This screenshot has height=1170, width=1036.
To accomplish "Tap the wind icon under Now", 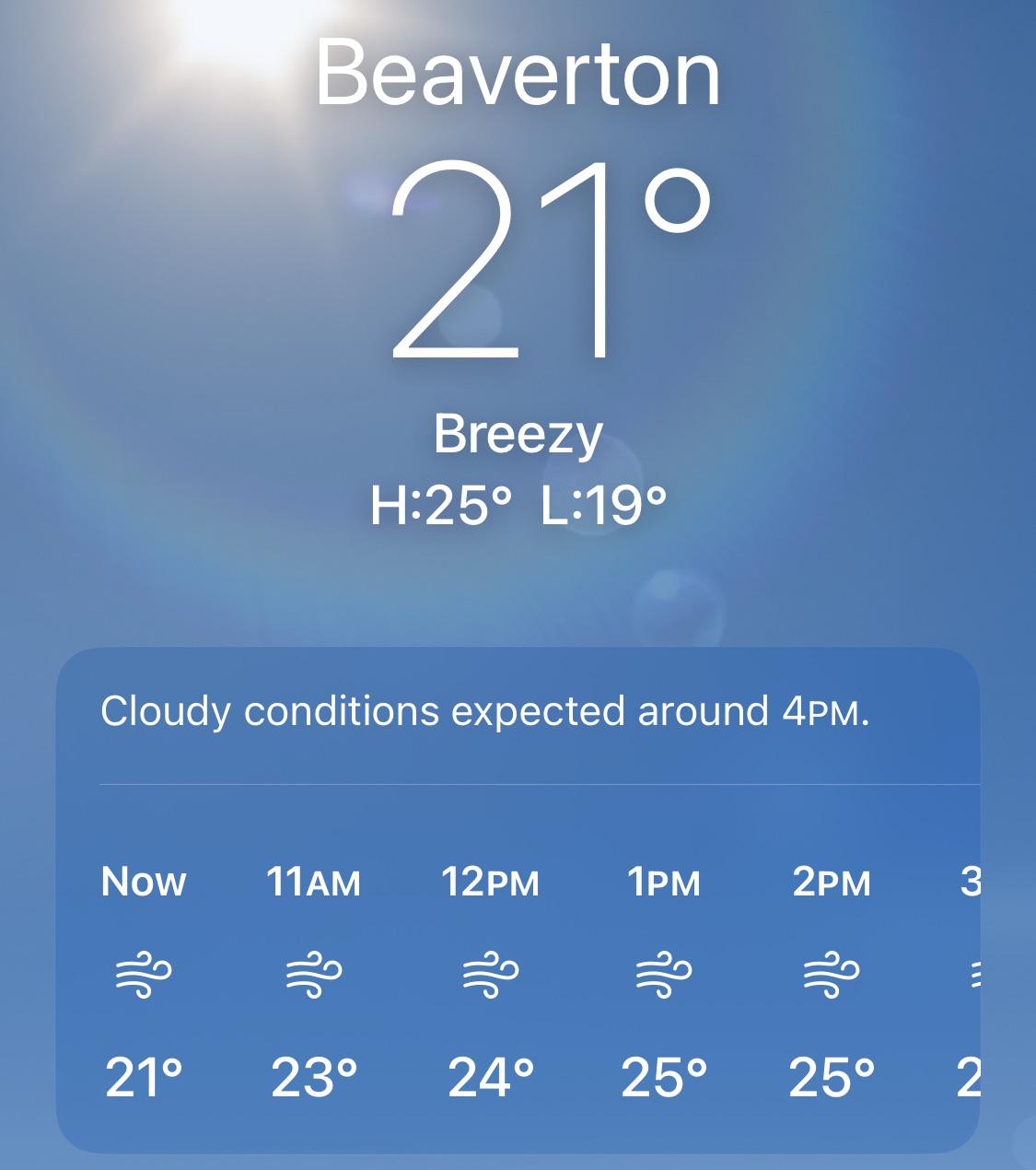I will [x=143, y=976].
